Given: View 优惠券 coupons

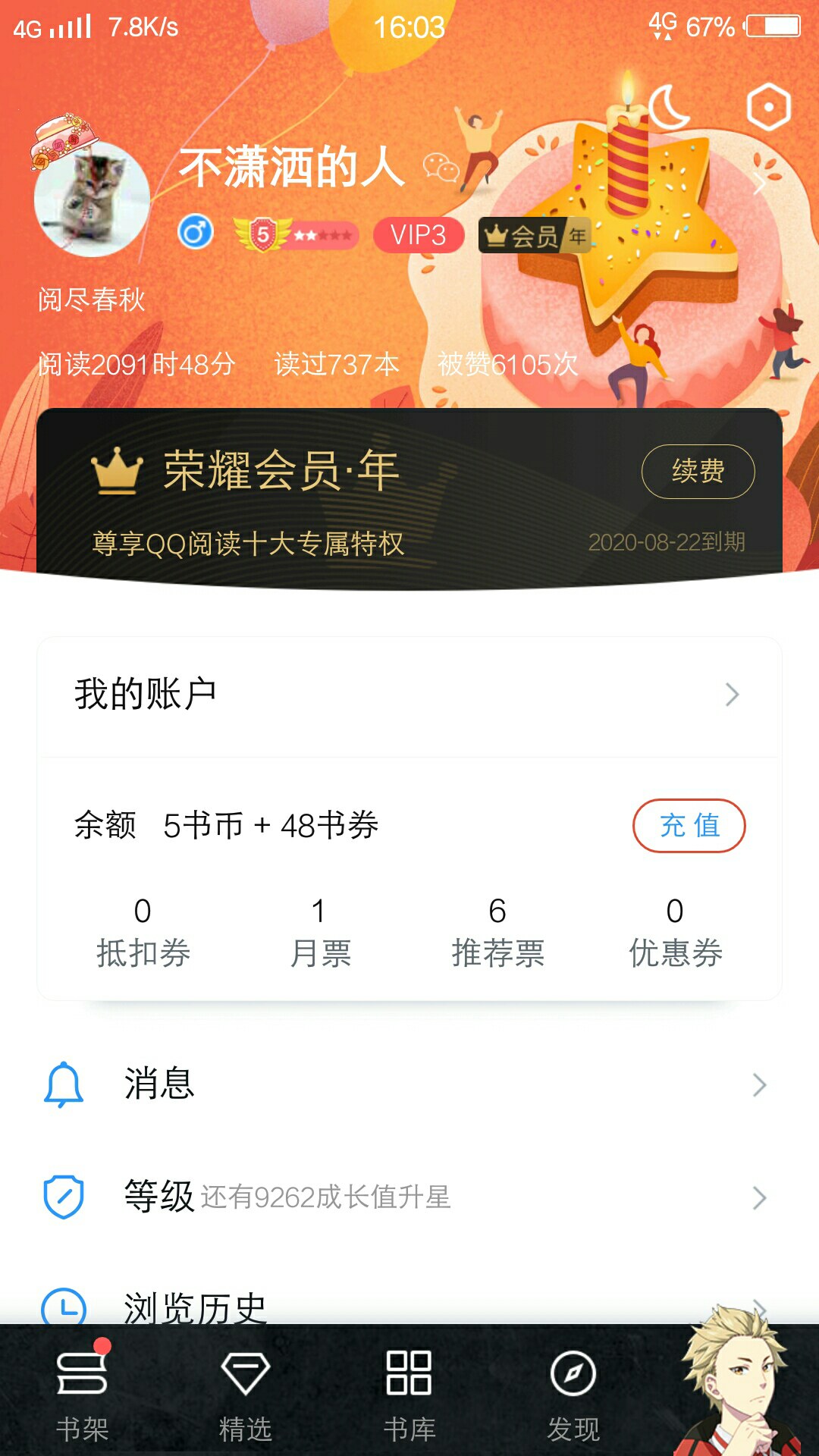Looking at the screenshot, I should [x=675, y=932].
